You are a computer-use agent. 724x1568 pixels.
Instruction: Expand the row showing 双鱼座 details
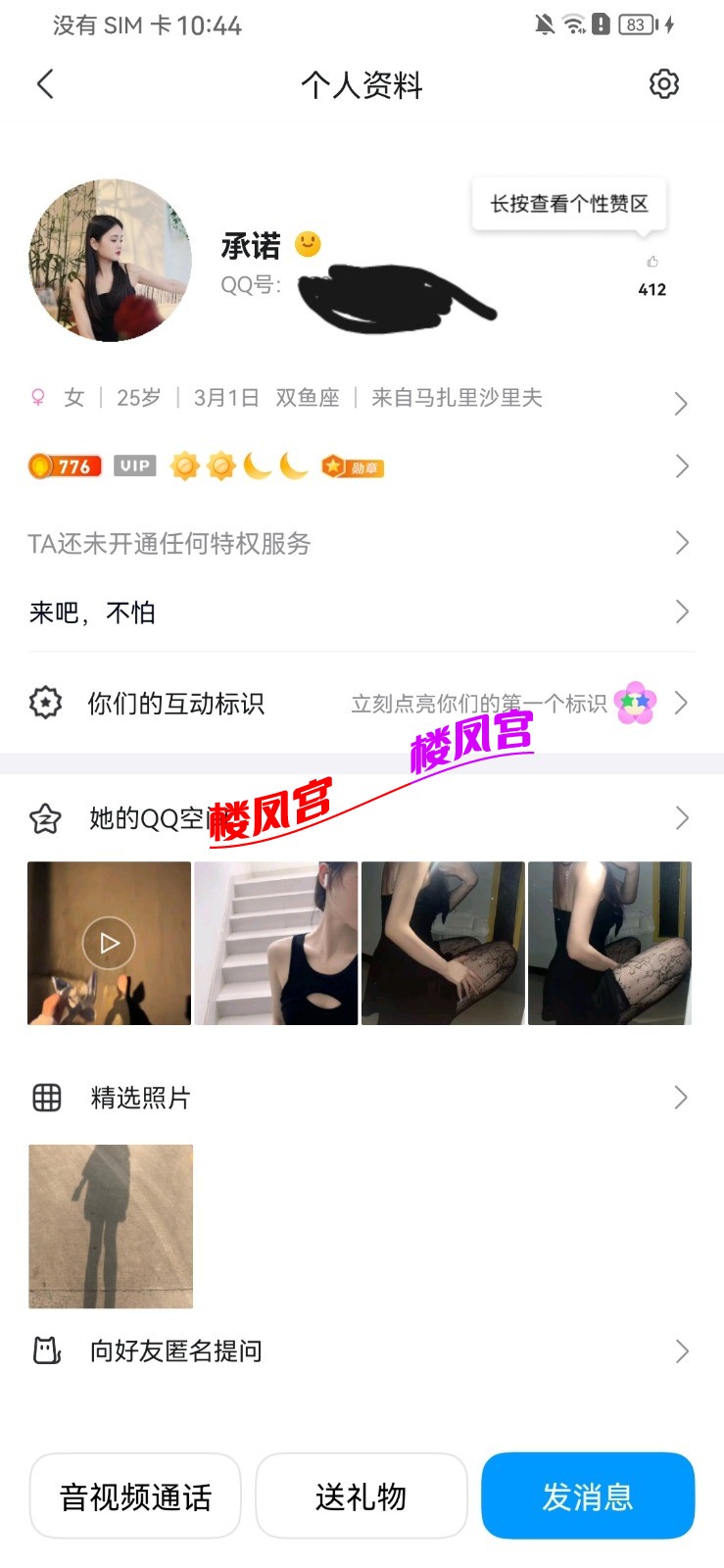[x=682, y=403]
